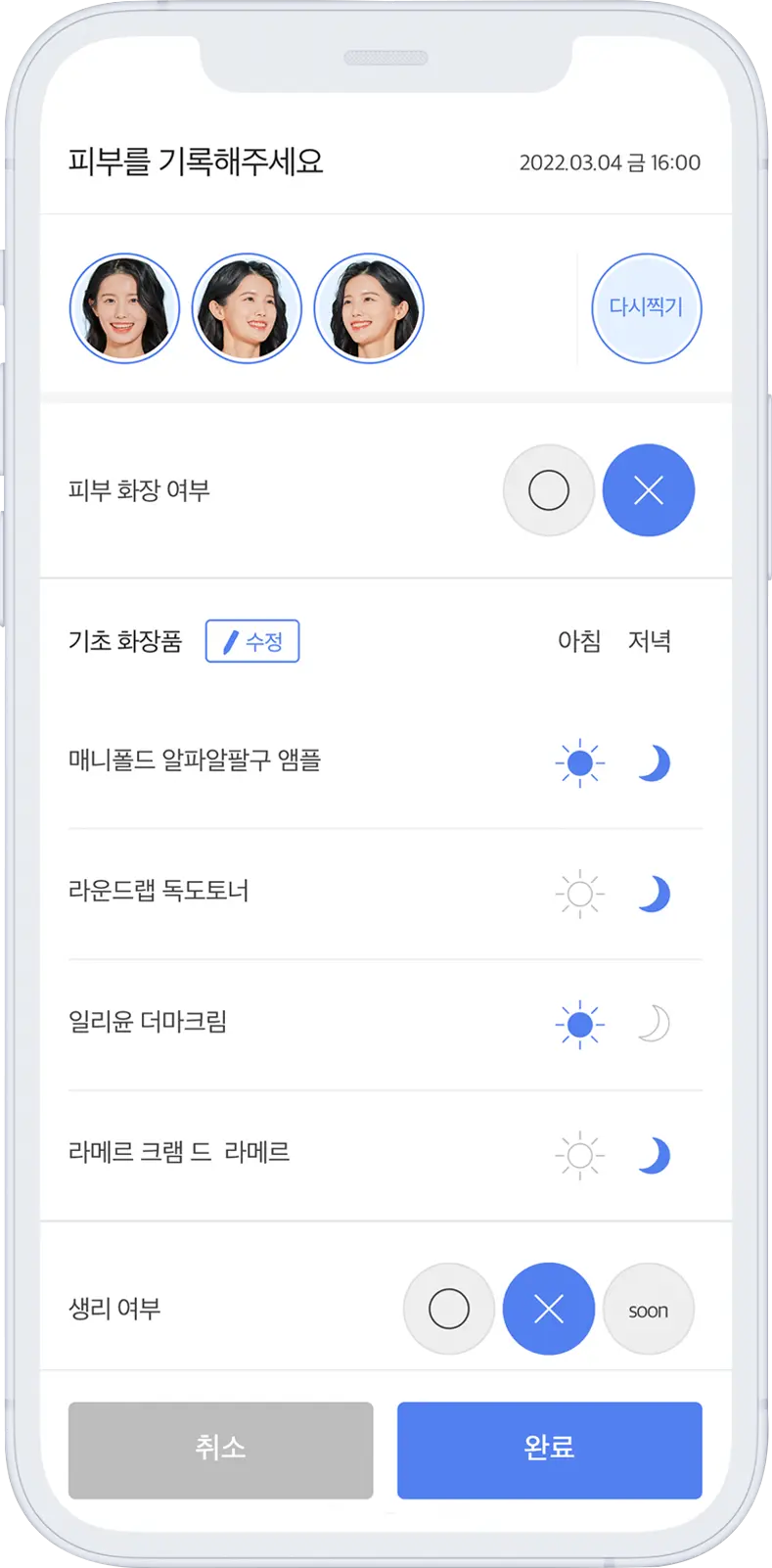Viewport: 772px width, 1568px height.
Task: Enable morning use for 매니폴드 알파알팔구 앰플
Action: point(580,762)
